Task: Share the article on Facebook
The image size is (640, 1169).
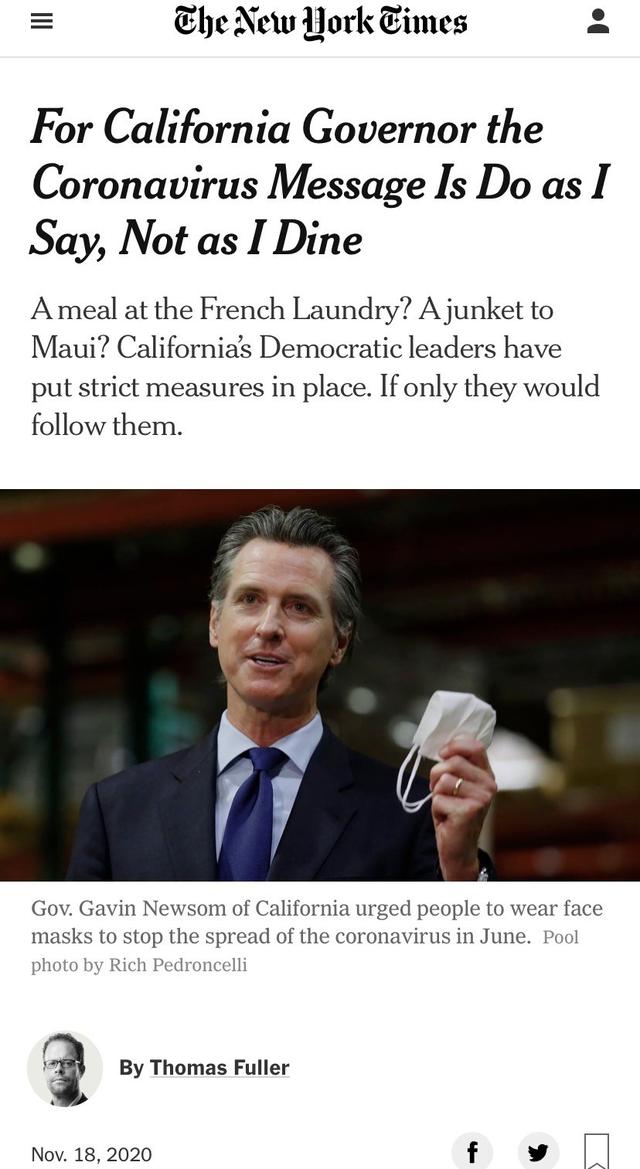Action: tap(472, 1152)
